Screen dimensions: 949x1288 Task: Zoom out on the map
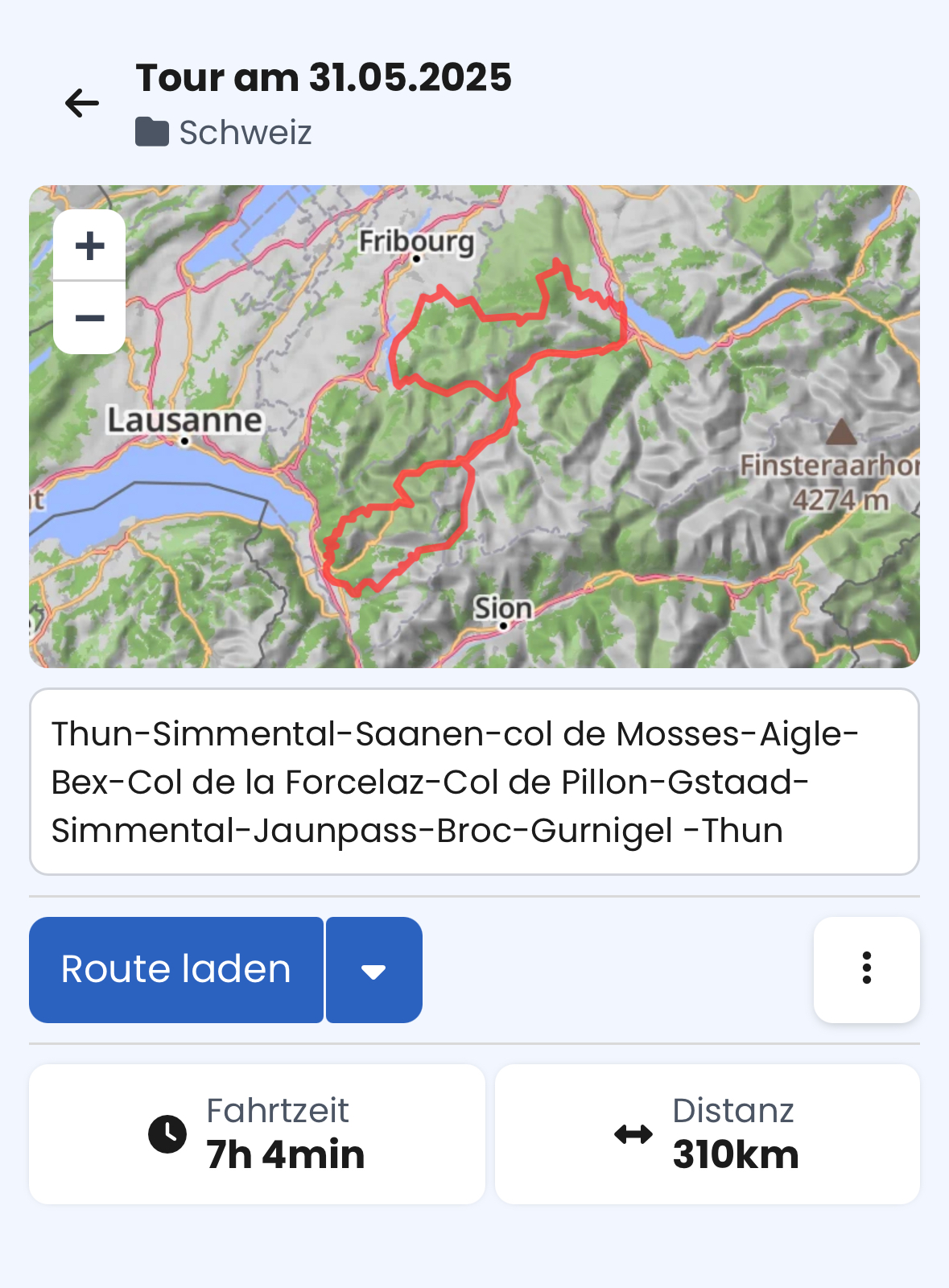click(89, 318)
